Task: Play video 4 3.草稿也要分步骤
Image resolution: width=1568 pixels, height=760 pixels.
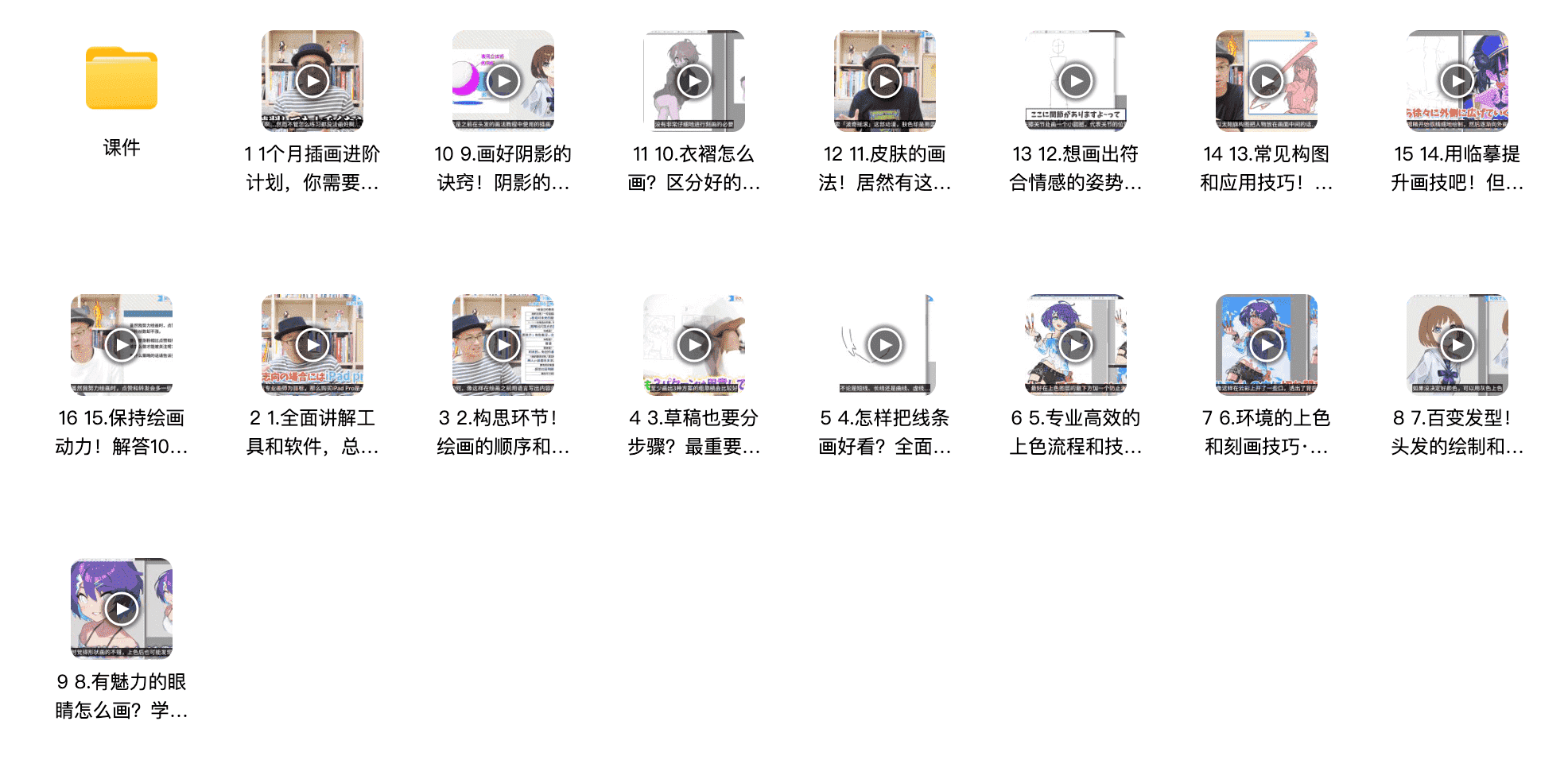Action: (694, 345)
